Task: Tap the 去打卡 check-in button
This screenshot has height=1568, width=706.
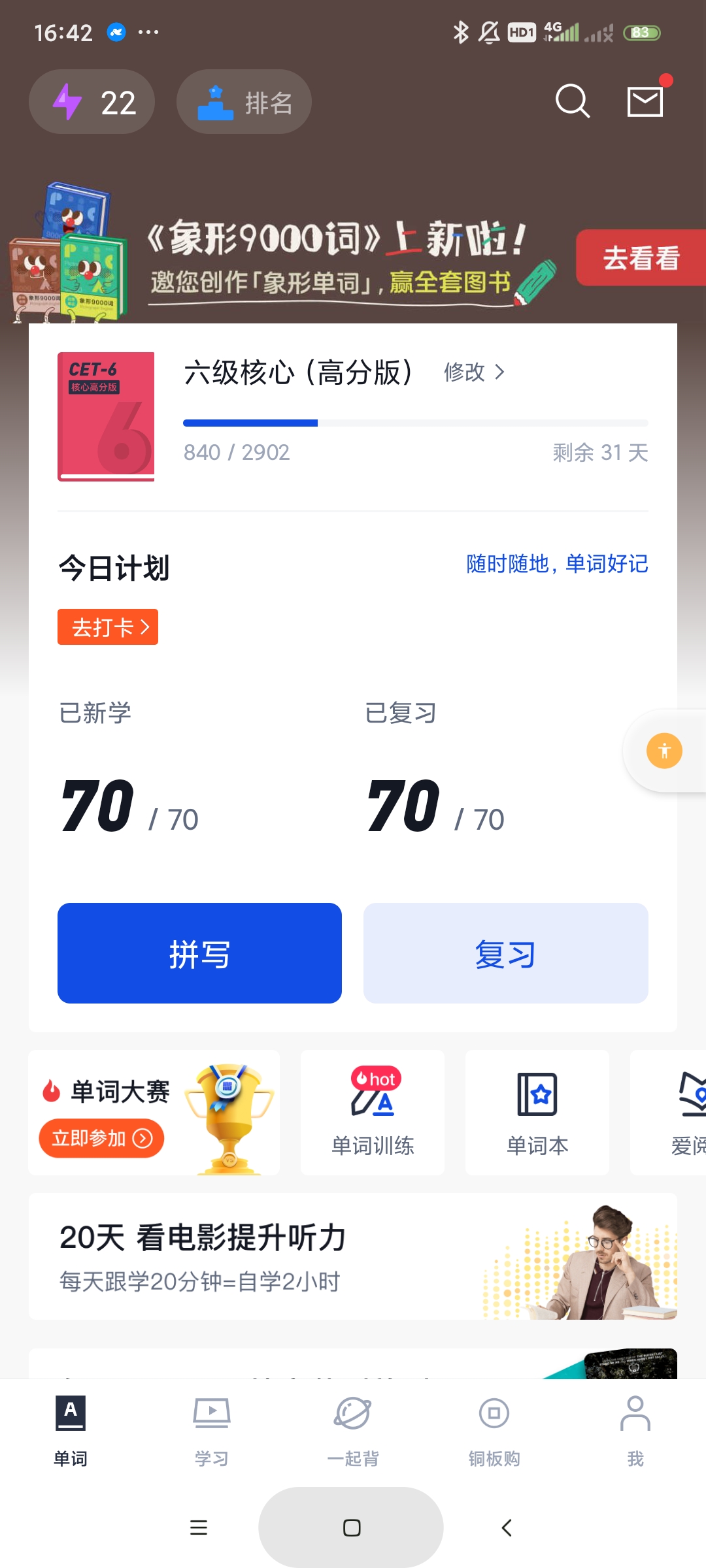Action: pyautogui.click(x=108, y=627)
